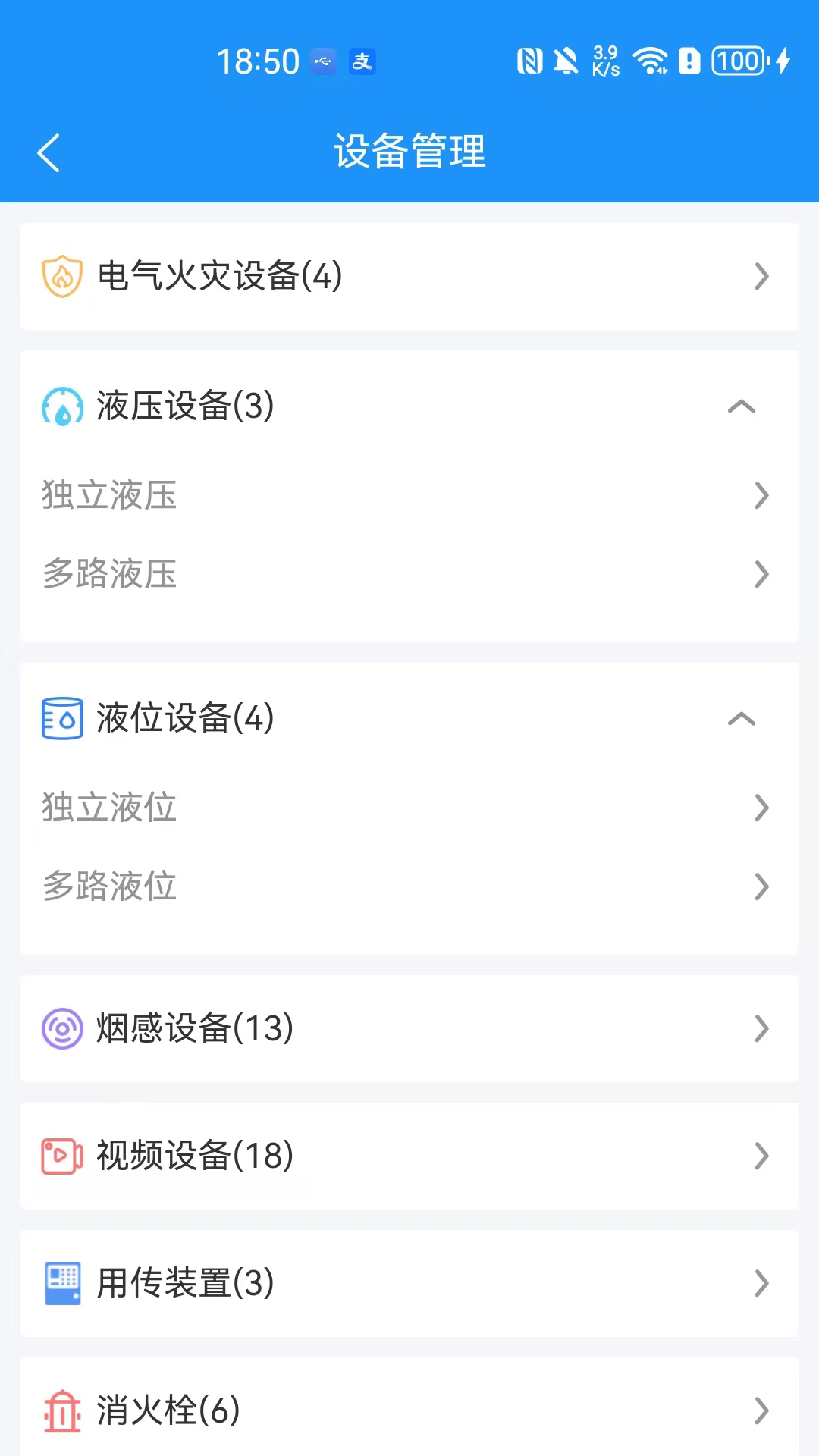Click the video camera icon
819x1456 pixels.
coord(64,1156)
